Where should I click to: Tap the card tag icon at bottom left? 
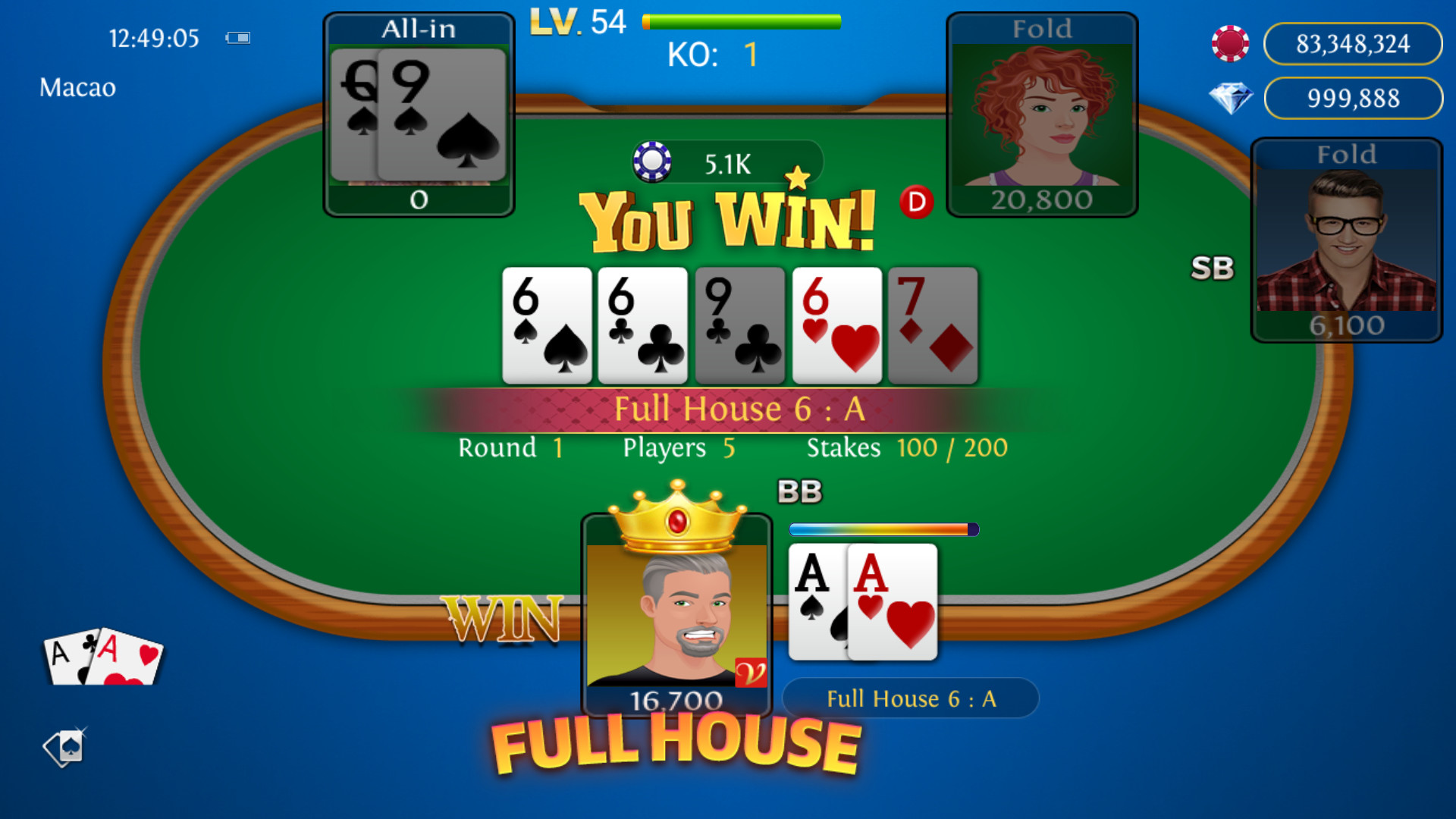[65, 747]
